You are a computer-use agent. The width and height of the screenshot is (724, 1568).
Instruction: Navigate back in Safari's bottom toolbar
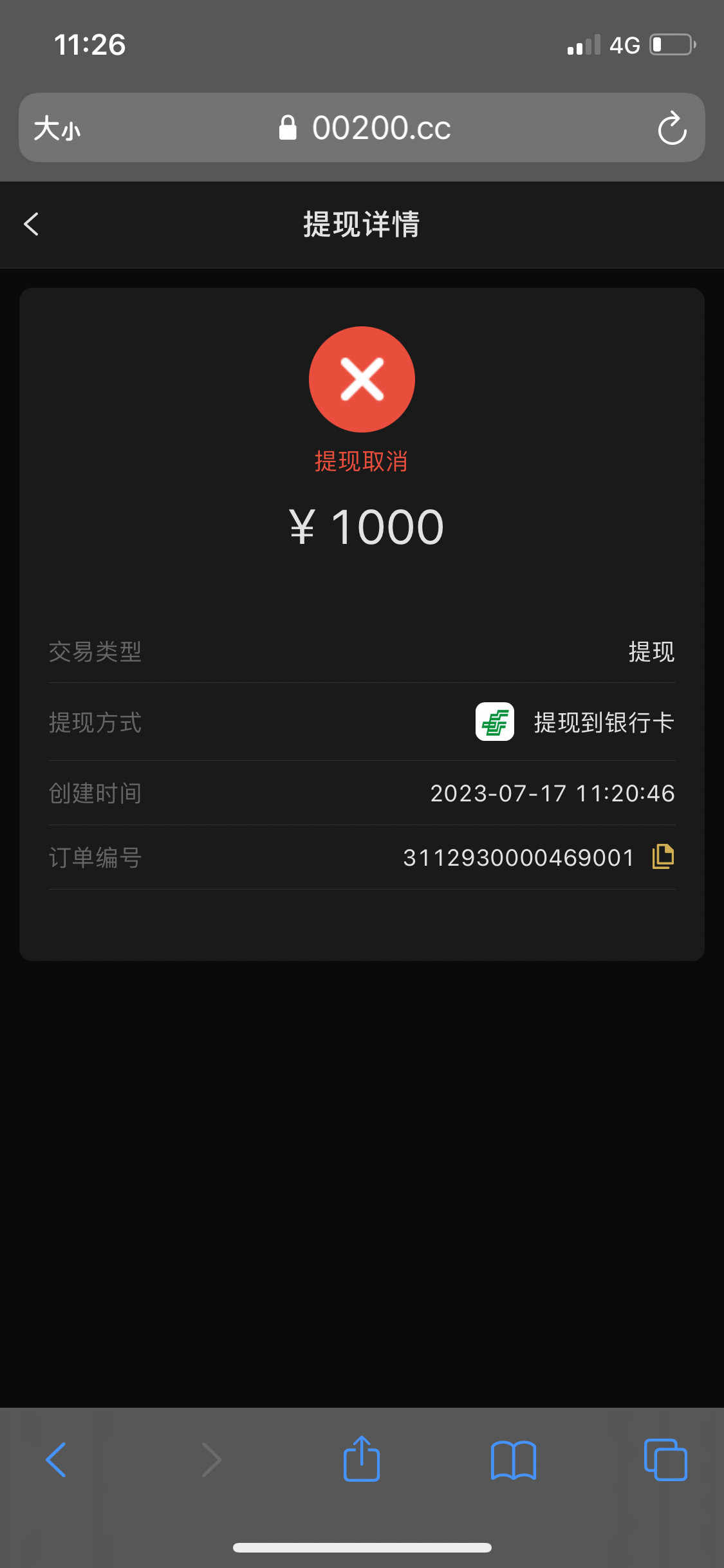(x=57, y=1459)
